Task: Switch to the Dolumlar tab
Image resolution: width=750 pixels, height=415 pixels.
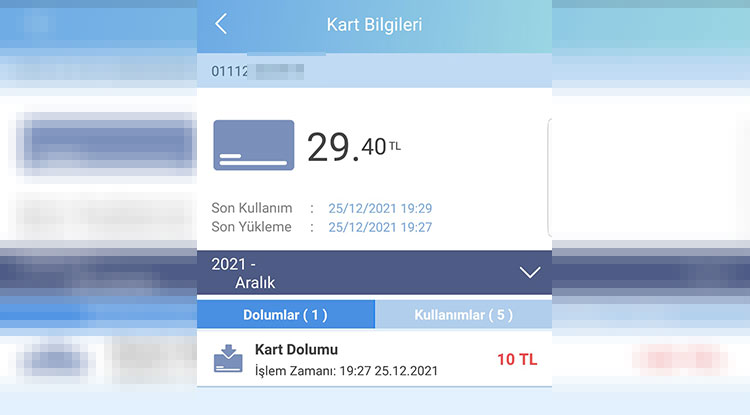Action: click(x=285, y=314)
